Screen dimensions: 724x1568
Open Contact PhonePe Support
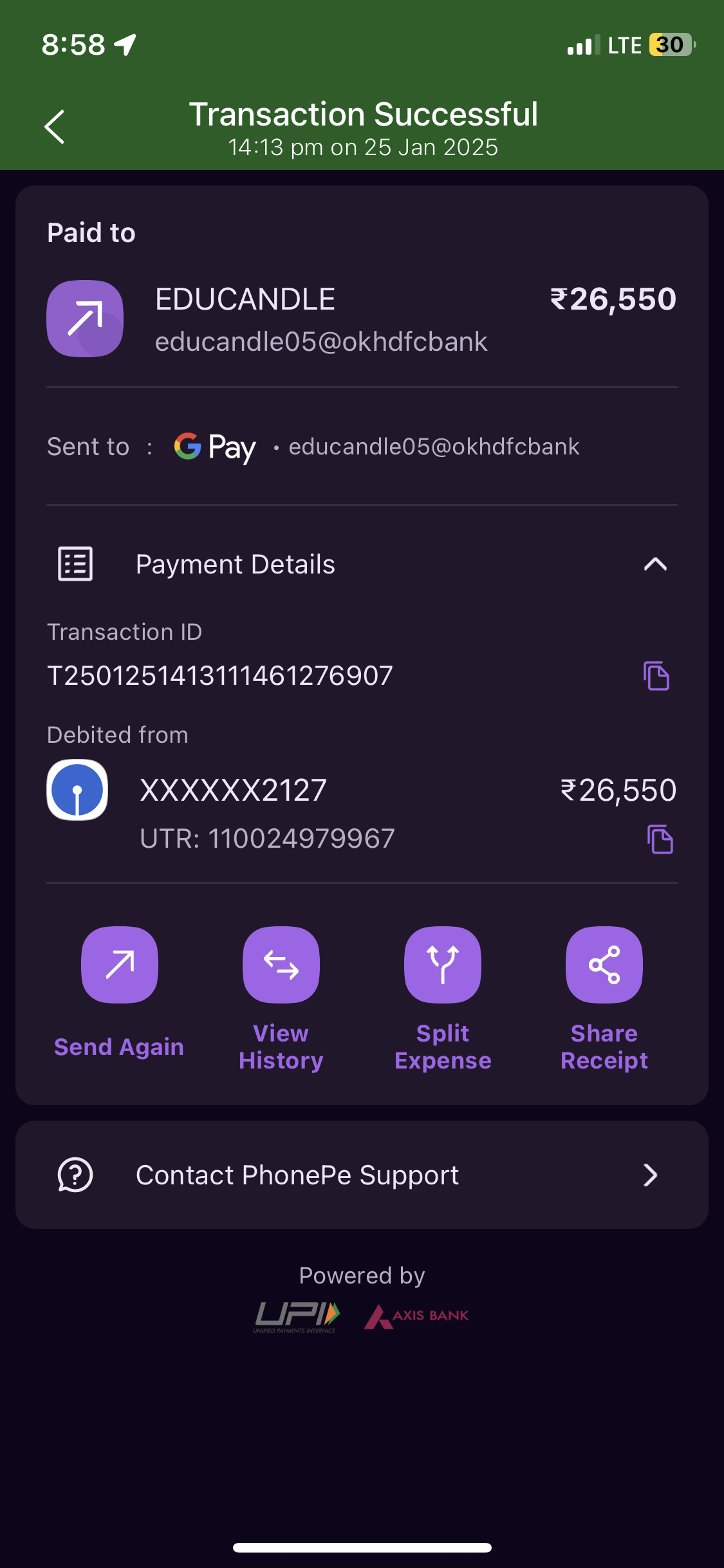click(x=362, y=1175)
